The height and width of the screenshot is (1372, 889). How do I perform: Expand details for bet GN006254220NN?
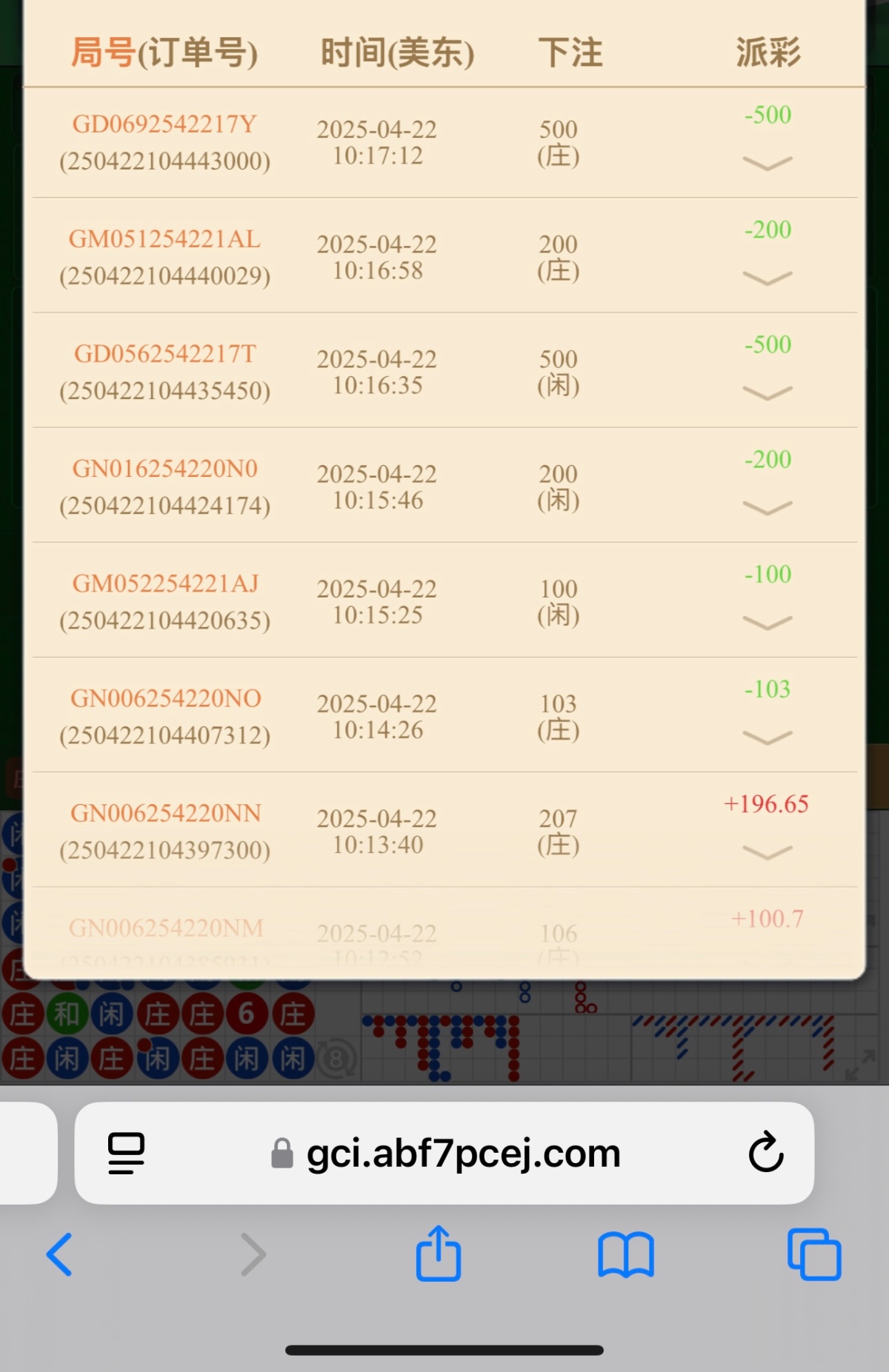click(768, 851)
